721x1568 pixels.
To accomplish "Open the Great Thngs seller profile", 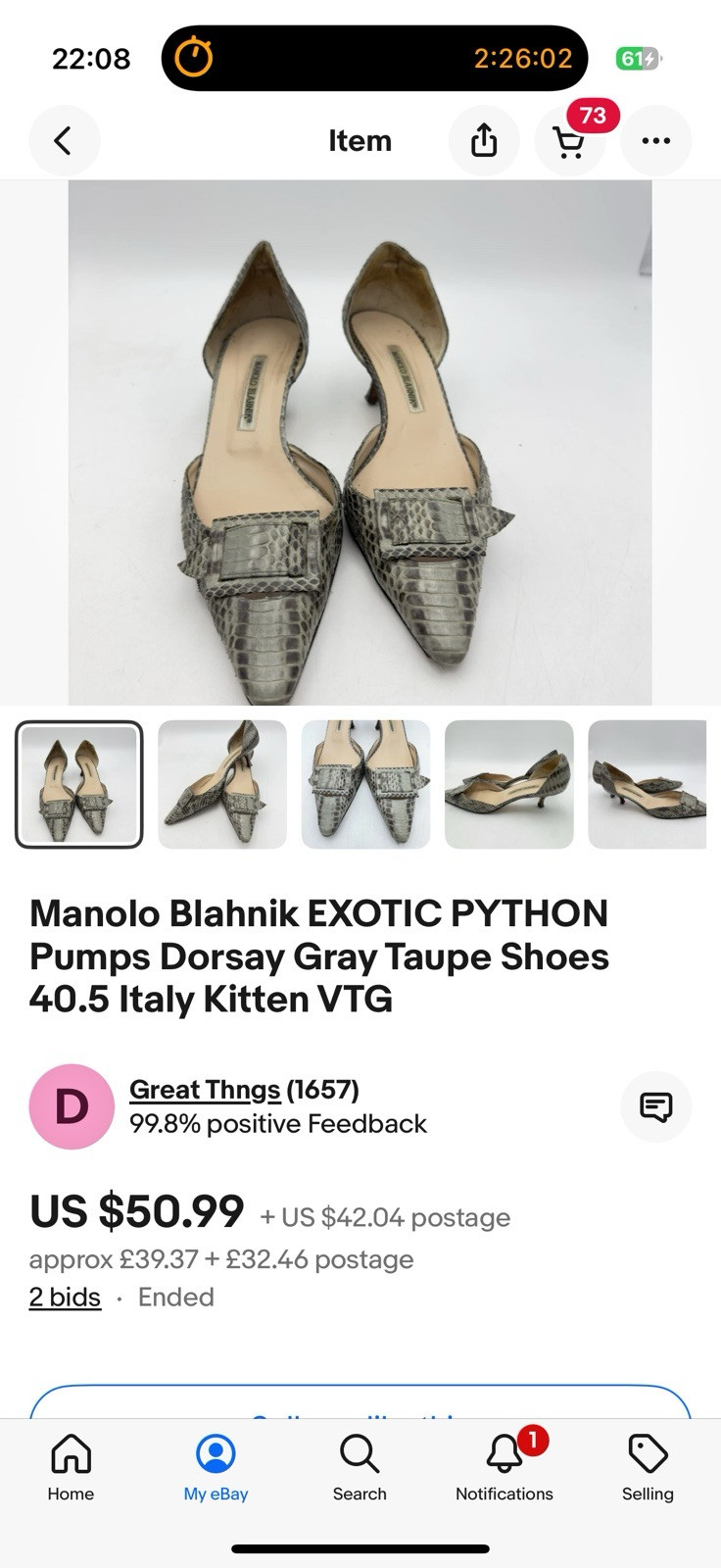I will 204,1089.
